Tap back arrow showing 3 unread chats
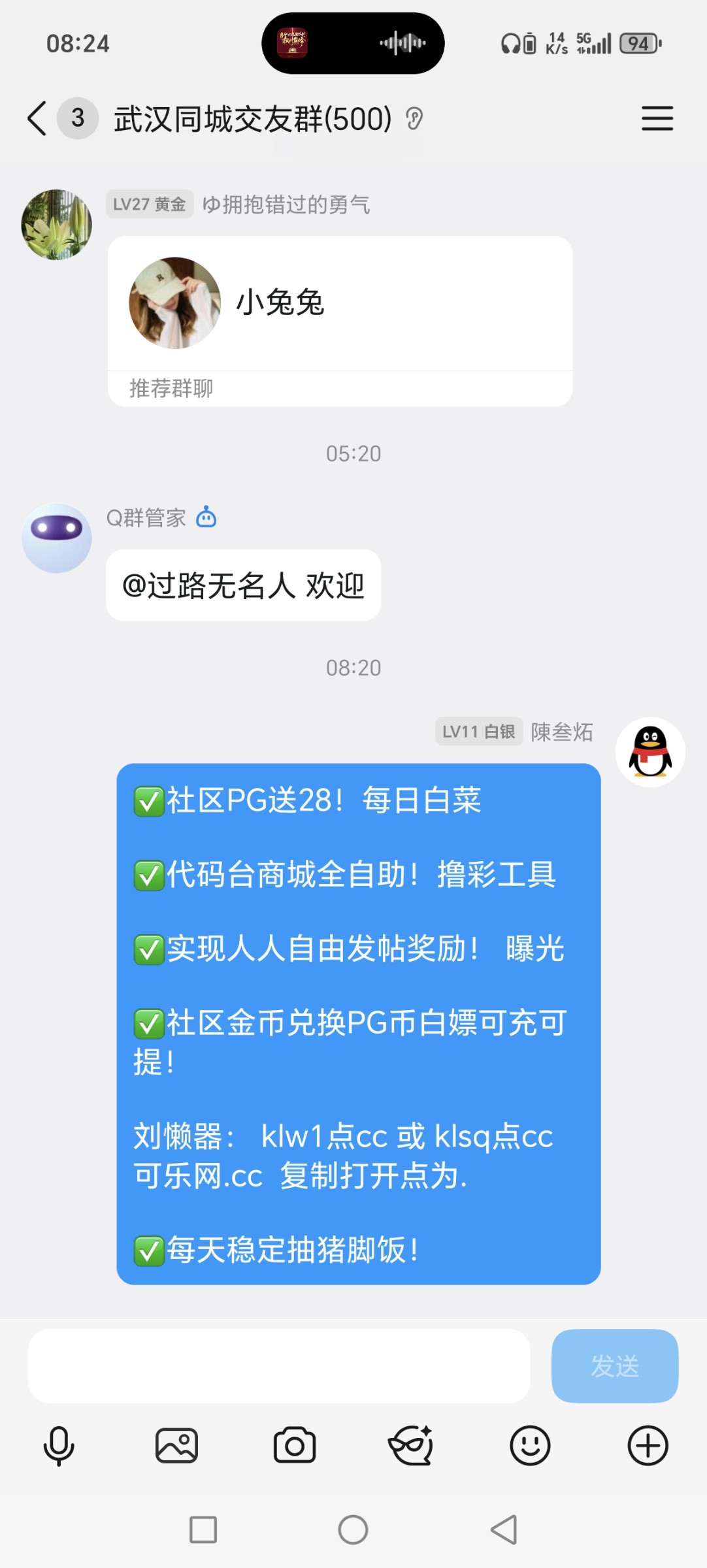 37,120
